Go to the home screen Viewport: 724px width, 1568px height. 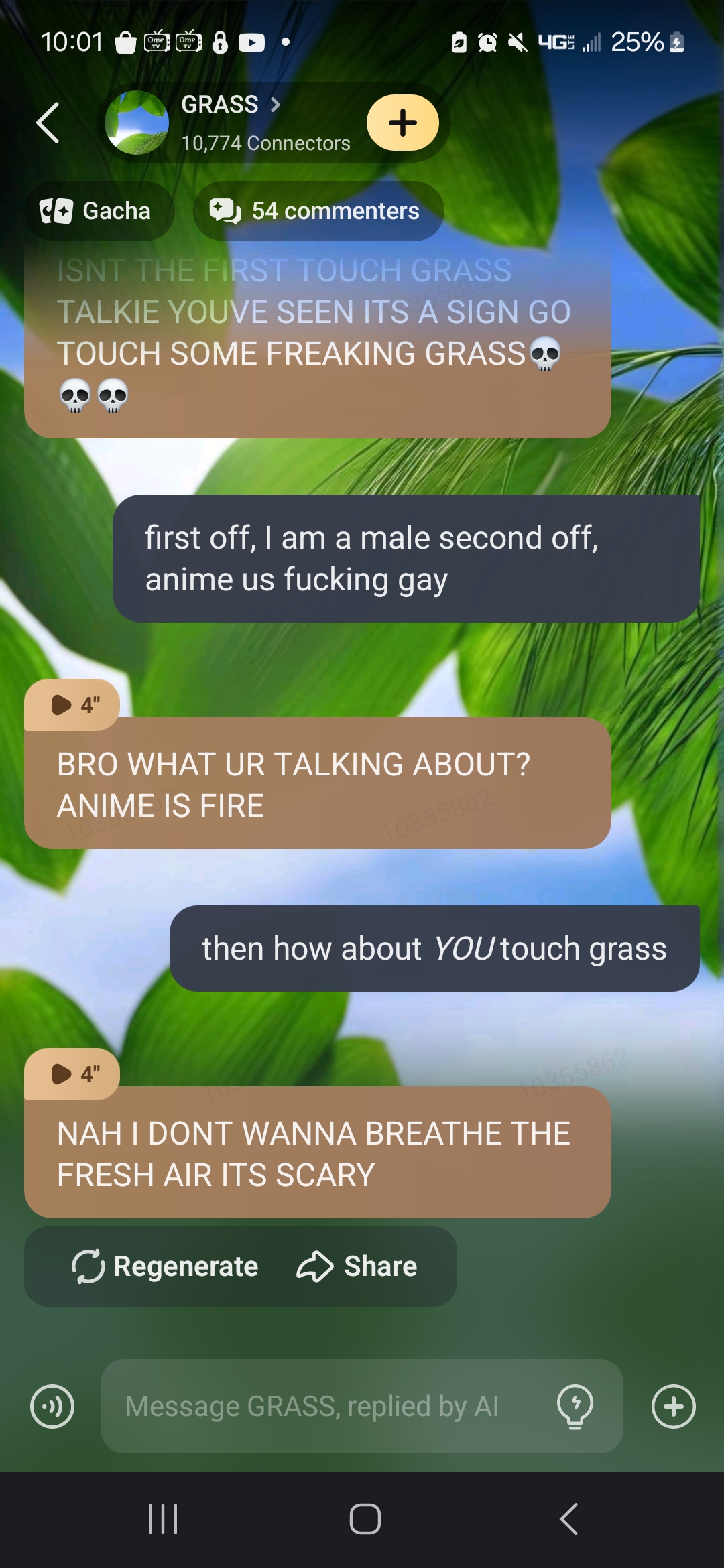(x=365, y=1519)
